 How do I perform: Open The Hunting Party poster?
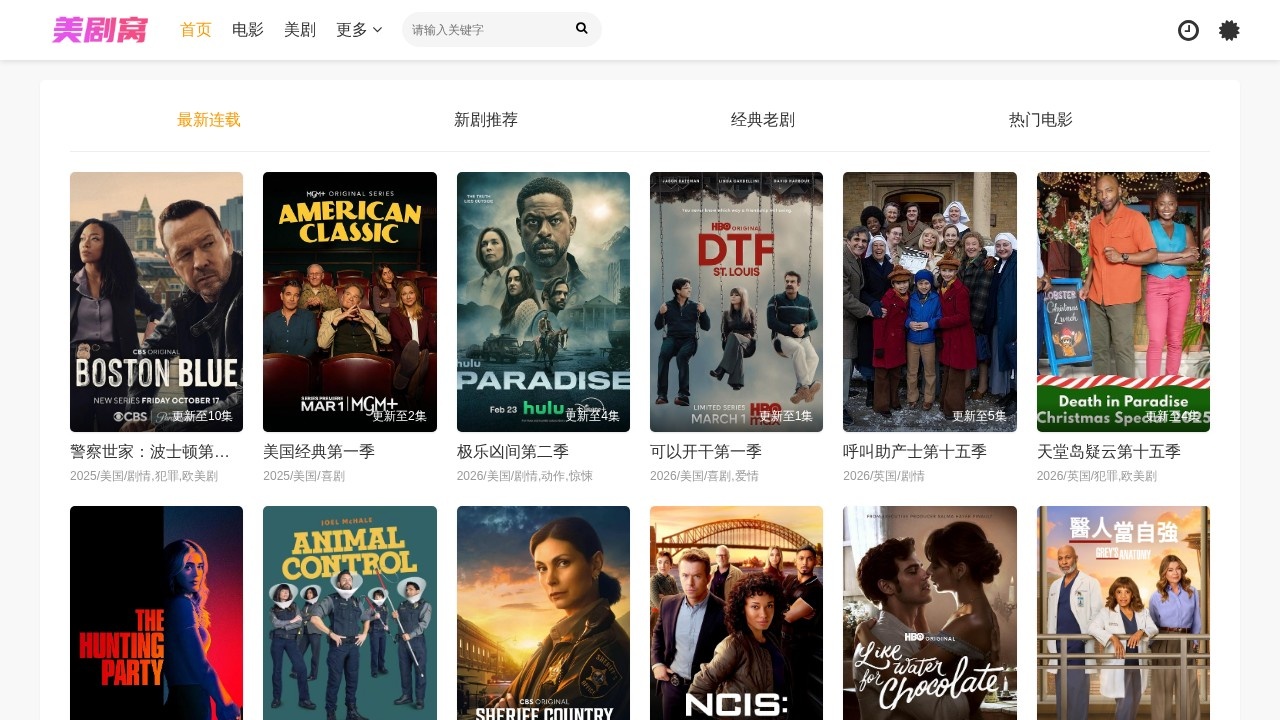[x=156, y=612]
